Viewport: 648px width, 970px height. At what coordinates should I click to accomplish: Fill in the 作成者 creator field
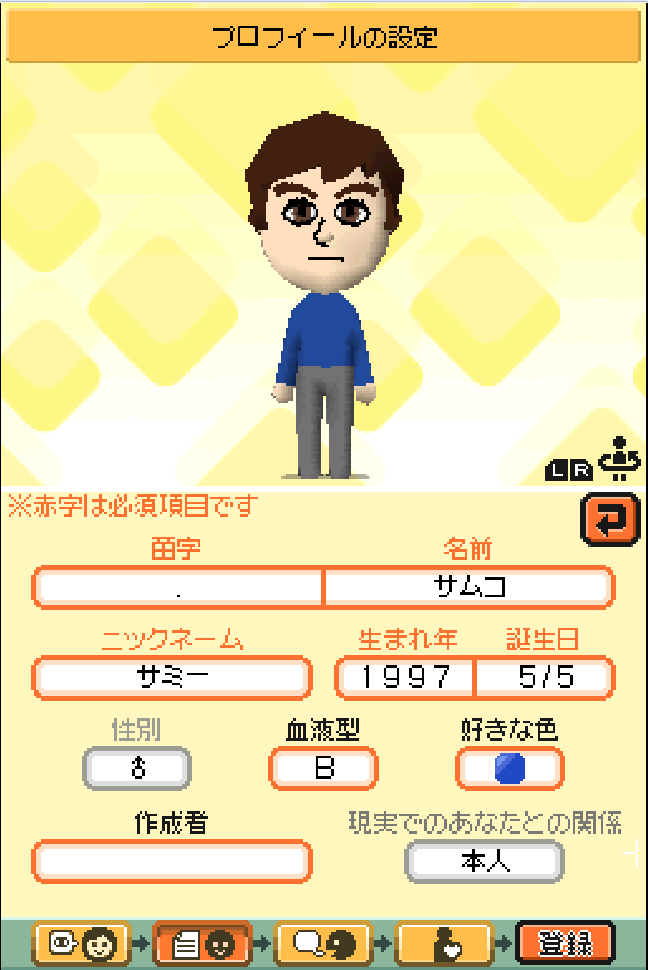(x=171, y=861)
